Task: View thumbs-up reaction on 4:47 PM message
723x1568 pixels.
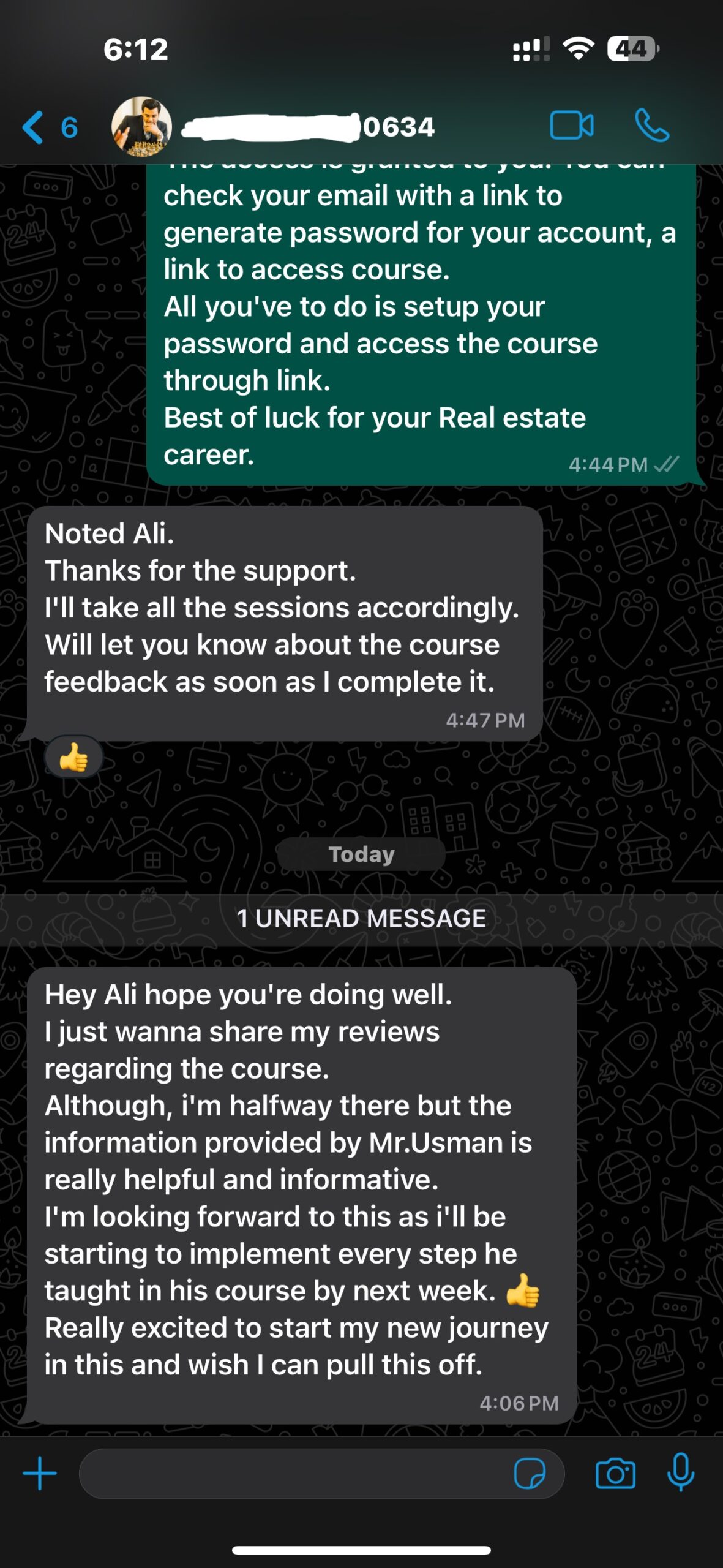Action: [x=73, y=759]
